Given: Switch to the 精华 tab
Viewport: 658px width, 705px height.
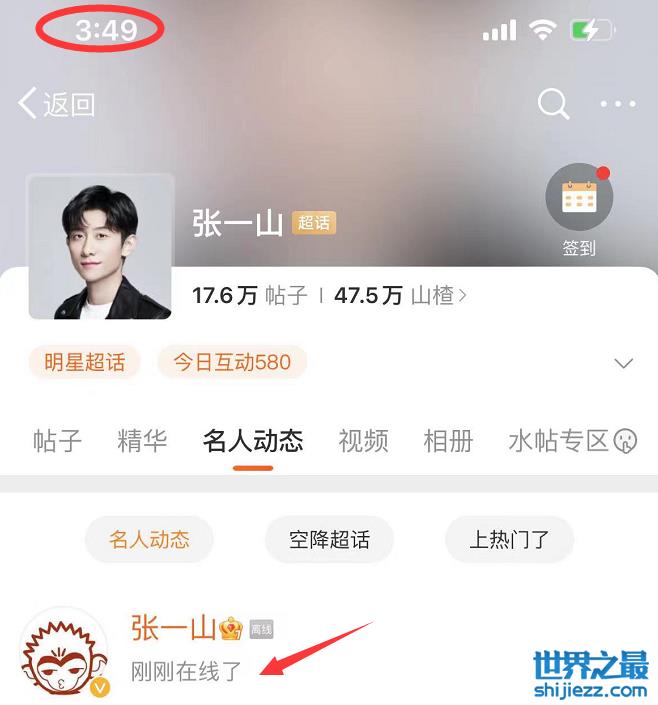Looking at the screenshot, I should [x=142, y=441].
